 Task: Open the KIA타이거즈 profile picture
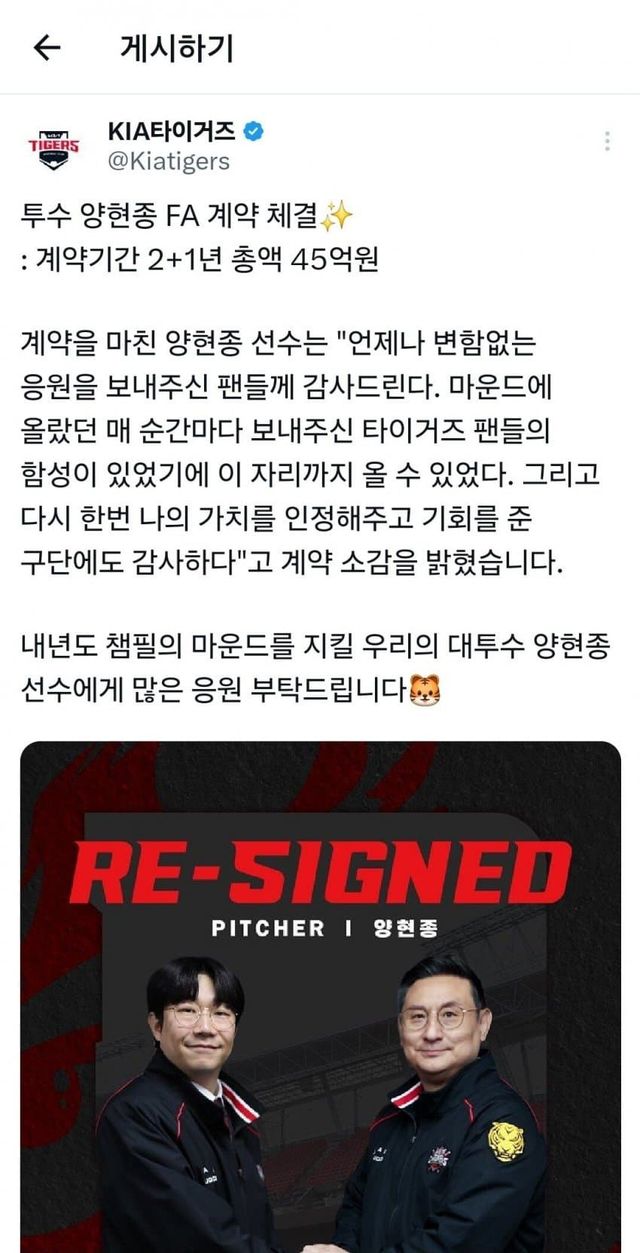coord(53,147)
